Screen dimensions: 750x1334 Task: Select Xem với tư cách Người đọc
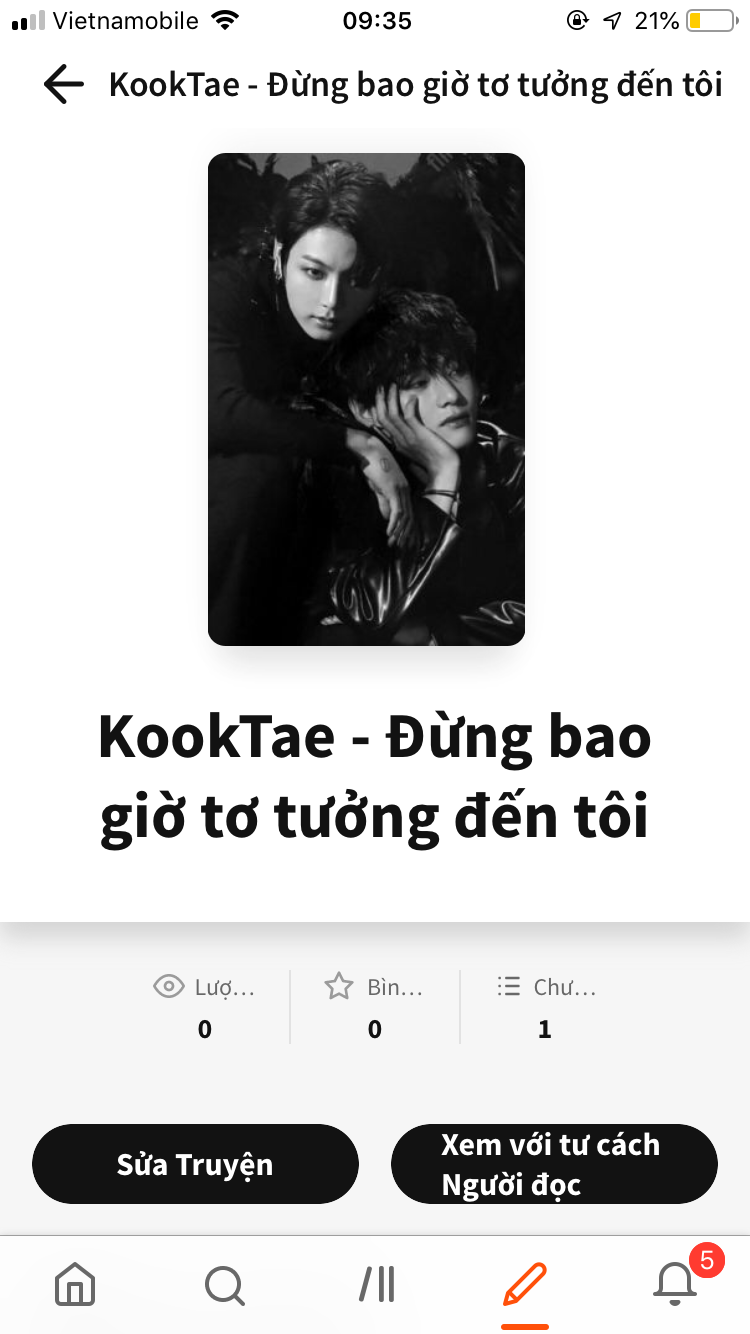click(x=554, y=1164)
